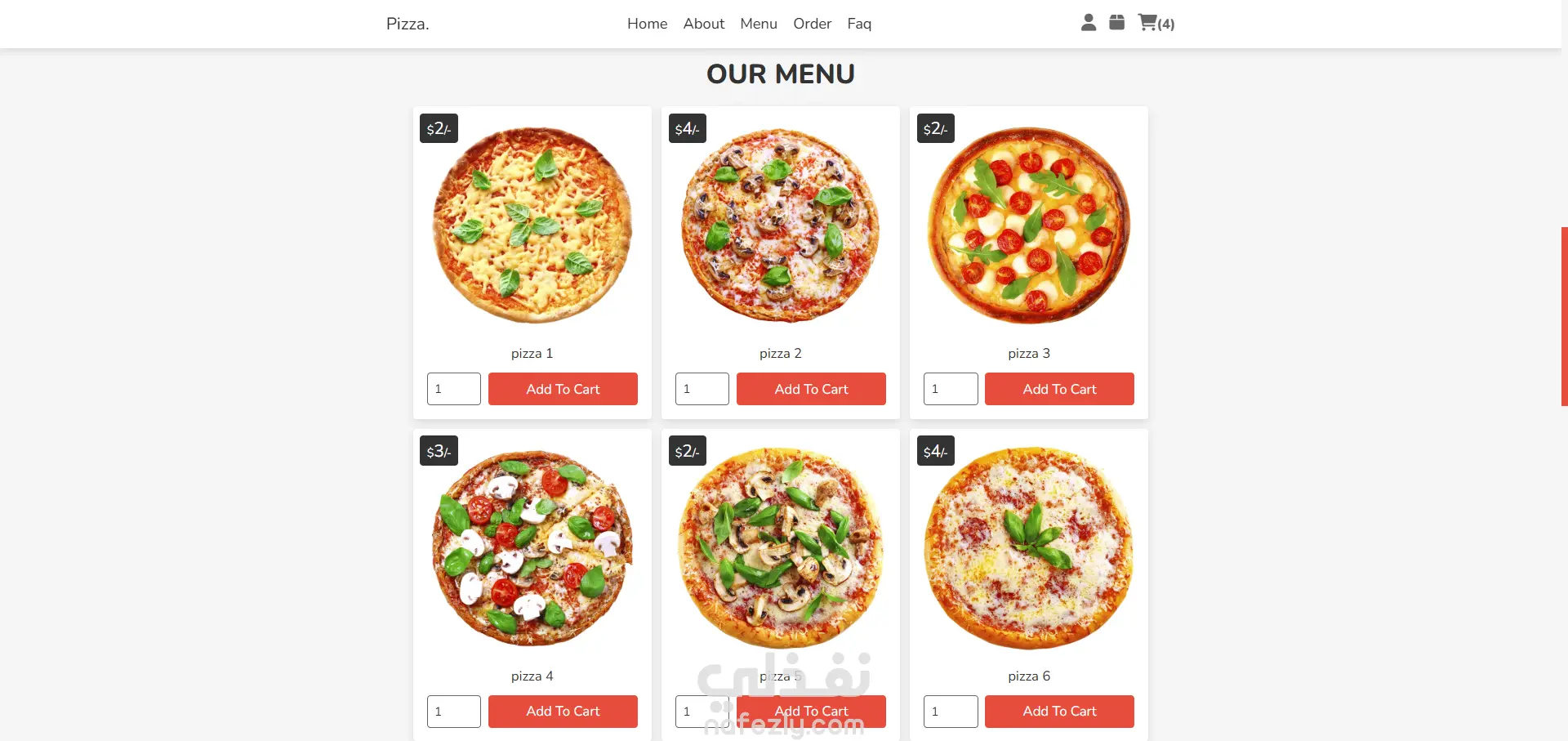Screen dimensions: 1568x741
Task: Add pizza 2 to cart
Action: pyautogui.click(x=811, y=389)
